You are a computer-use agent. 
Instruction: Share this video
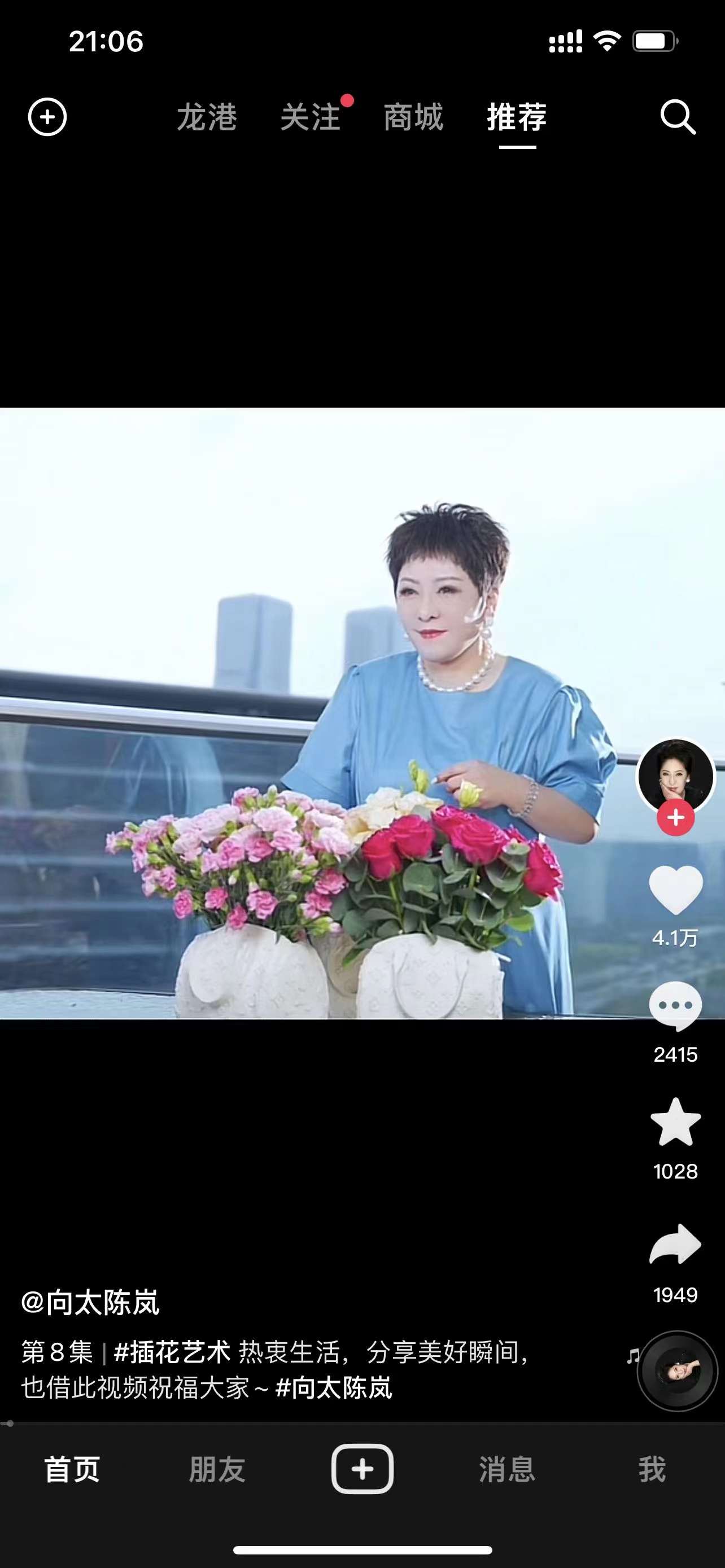click(675, 1243)
